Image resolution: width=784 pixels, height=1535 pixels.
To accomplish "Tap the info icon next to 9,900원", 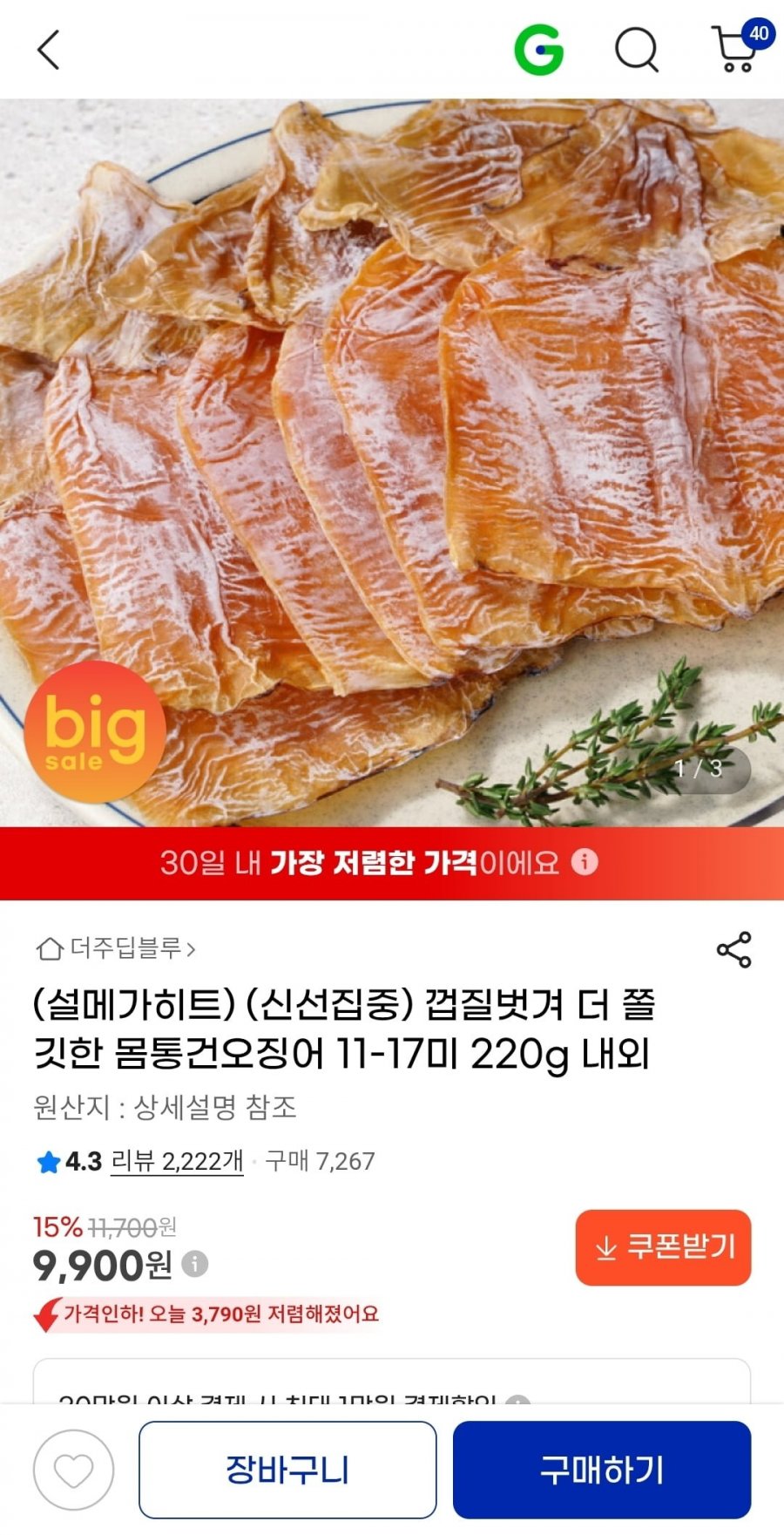I will pyautogui.click(x=194, y=1264).
